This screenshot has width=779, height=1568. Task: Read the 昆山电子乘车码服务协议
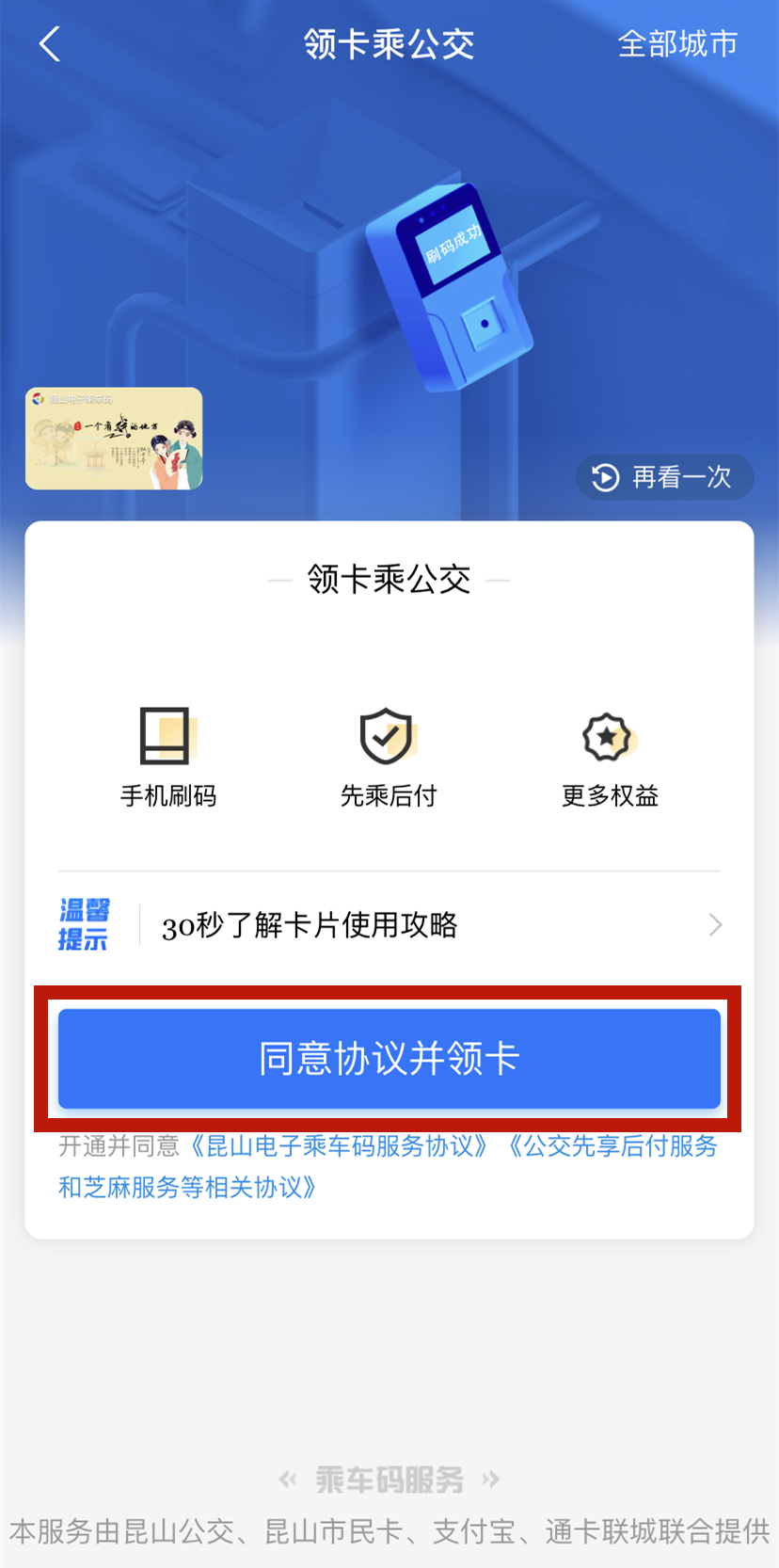tap(339, 1146)
